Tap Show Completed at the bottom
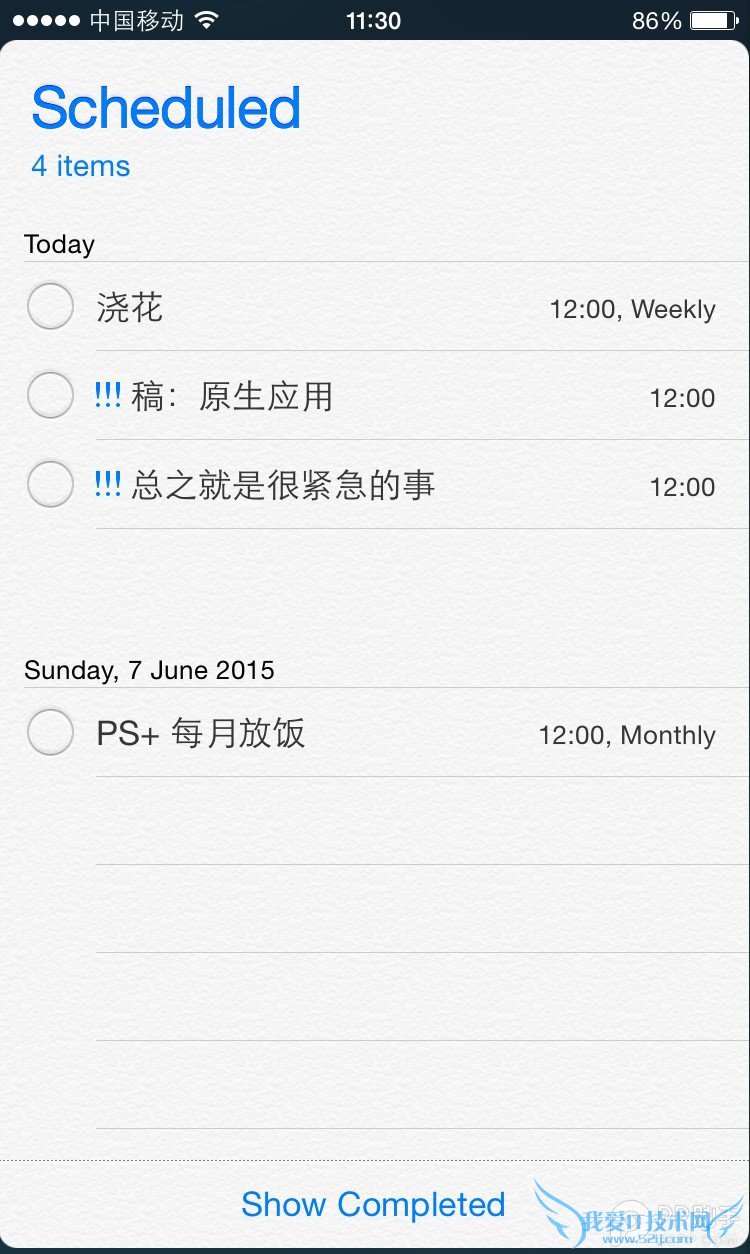This screenshot has width=750, height=1254. [x=373, y=1204]
